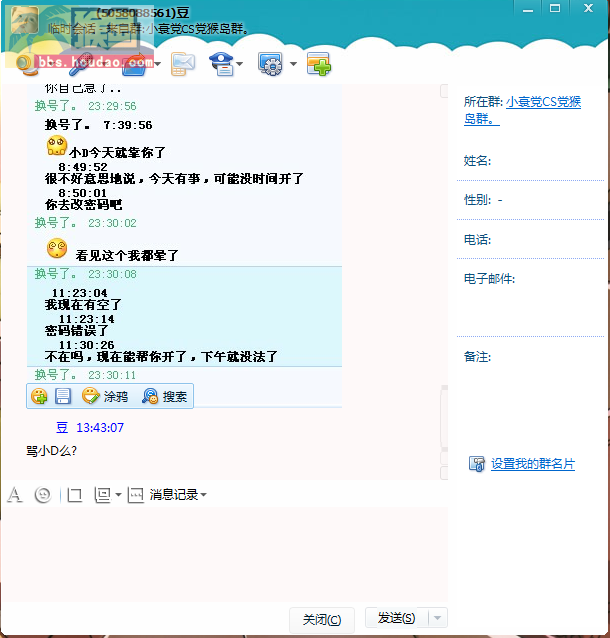Open the 消息记录 message history
Image resolution: width=610 pixels, height=638 pixels.
(x=176, y=494)
